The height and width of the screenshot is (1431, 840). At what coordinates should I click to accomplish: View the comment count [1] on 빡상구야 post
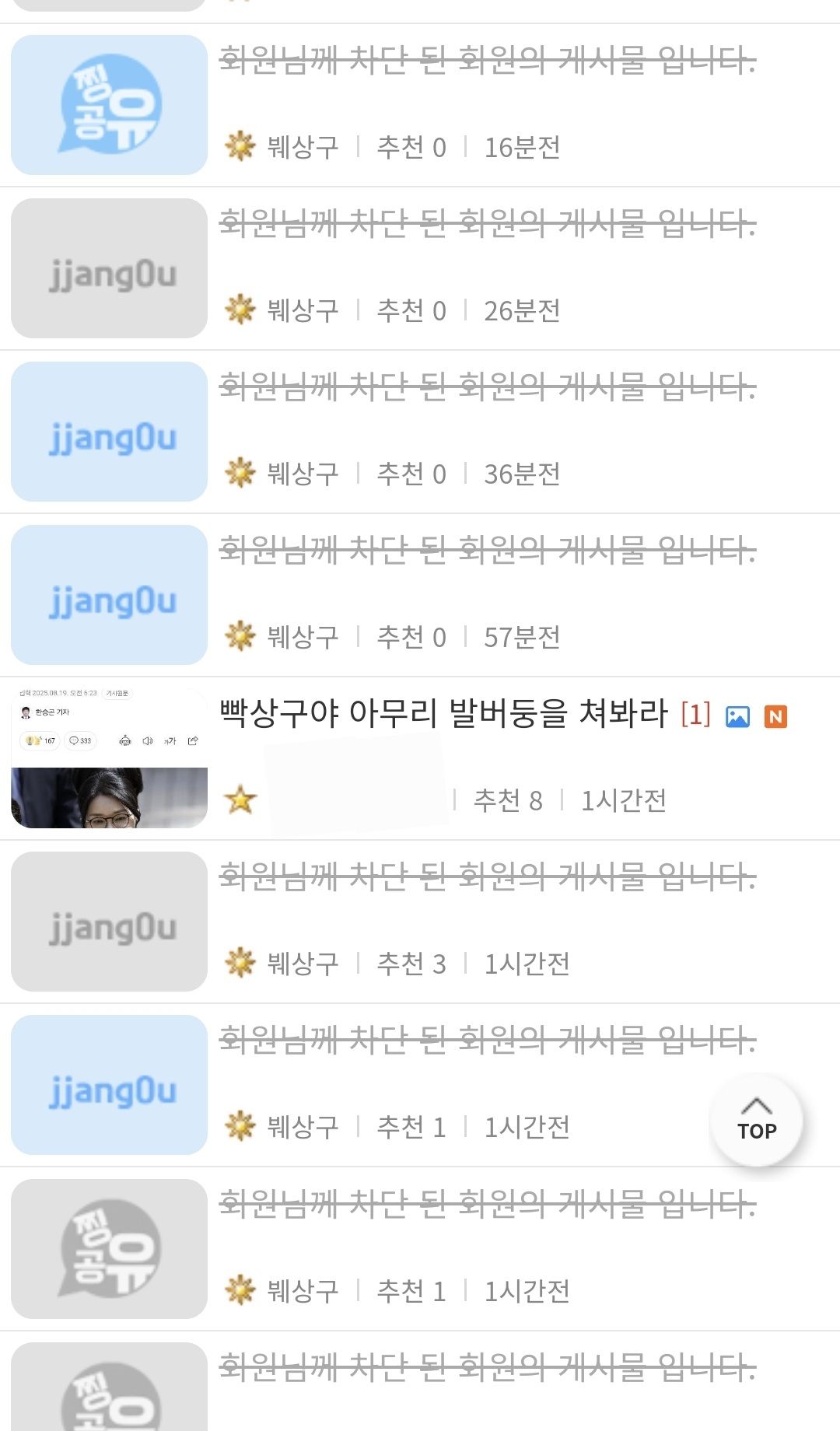[695, 714]
